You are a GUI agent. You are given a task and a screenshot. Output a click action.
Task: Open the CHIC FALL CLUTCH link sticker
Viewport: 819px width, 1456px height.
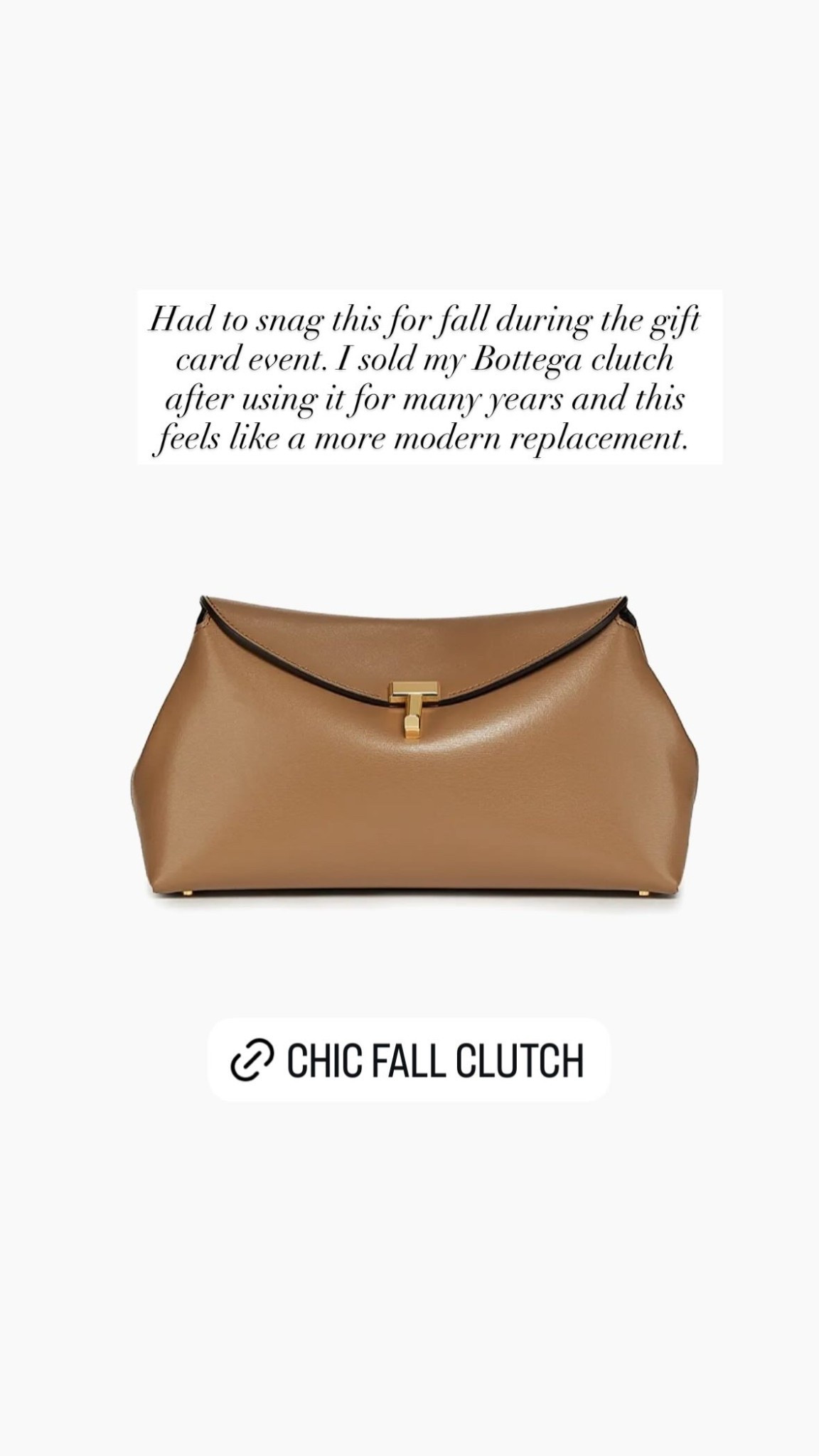click(409, 1058)
